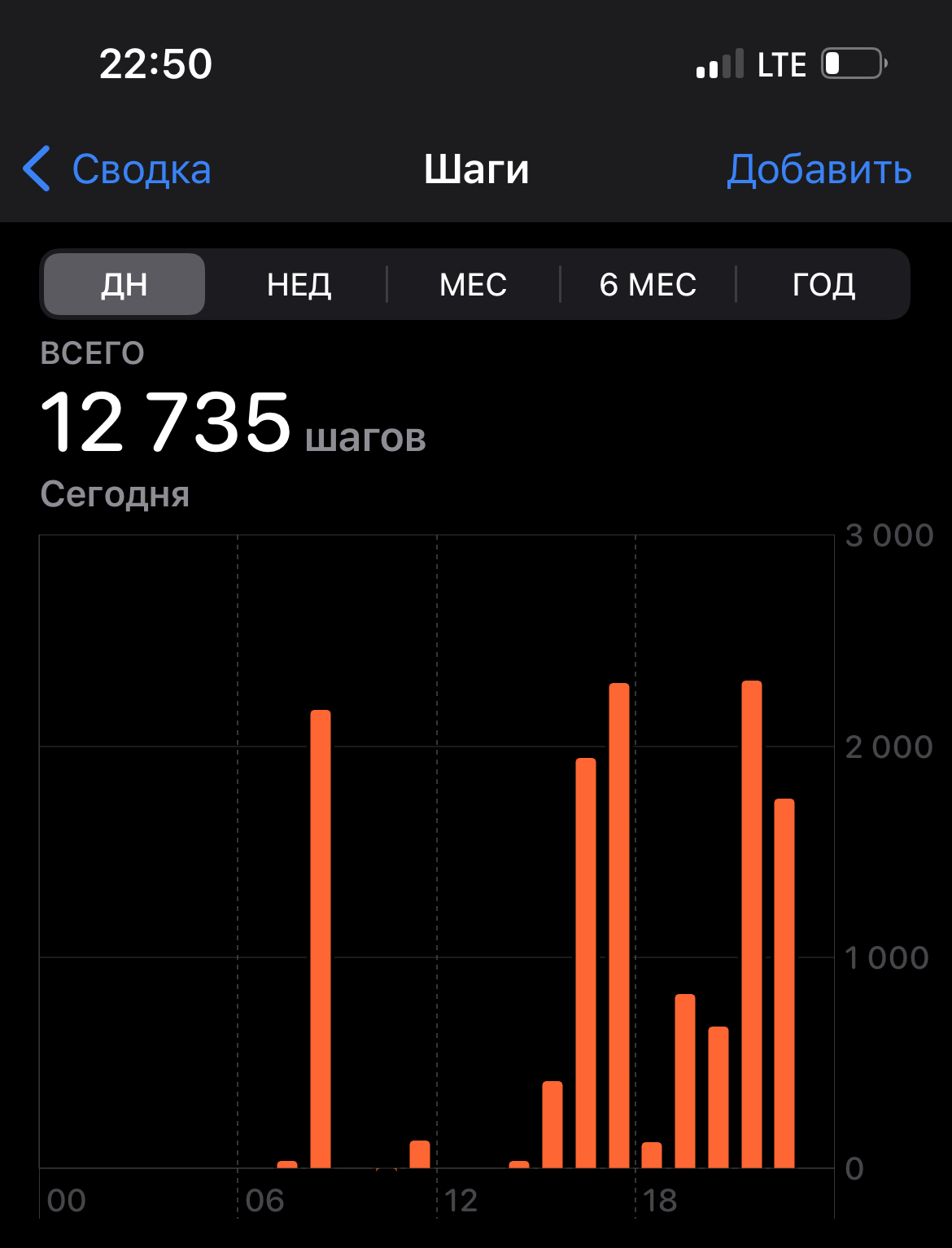The width and height of the screenshot is (952, 1248).
Task: Select the 6 МЕС time range
Action: [647, 284]
